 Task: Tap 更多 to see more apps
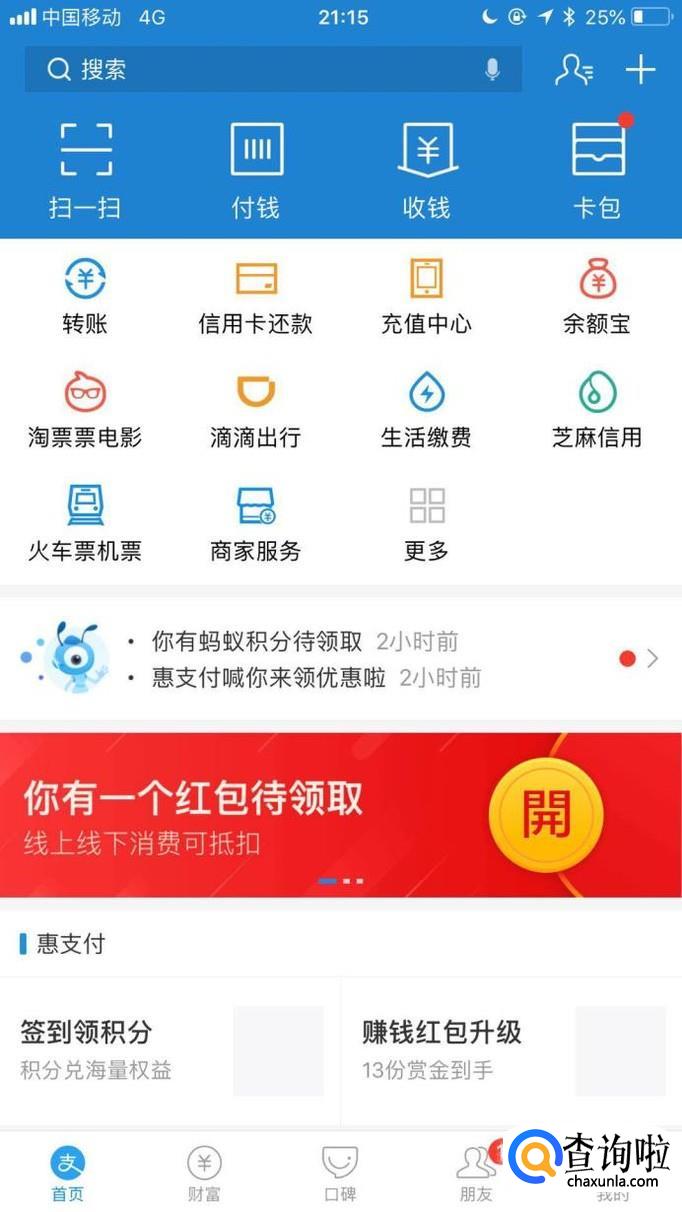pyautogui.click(x=427, y=523)
